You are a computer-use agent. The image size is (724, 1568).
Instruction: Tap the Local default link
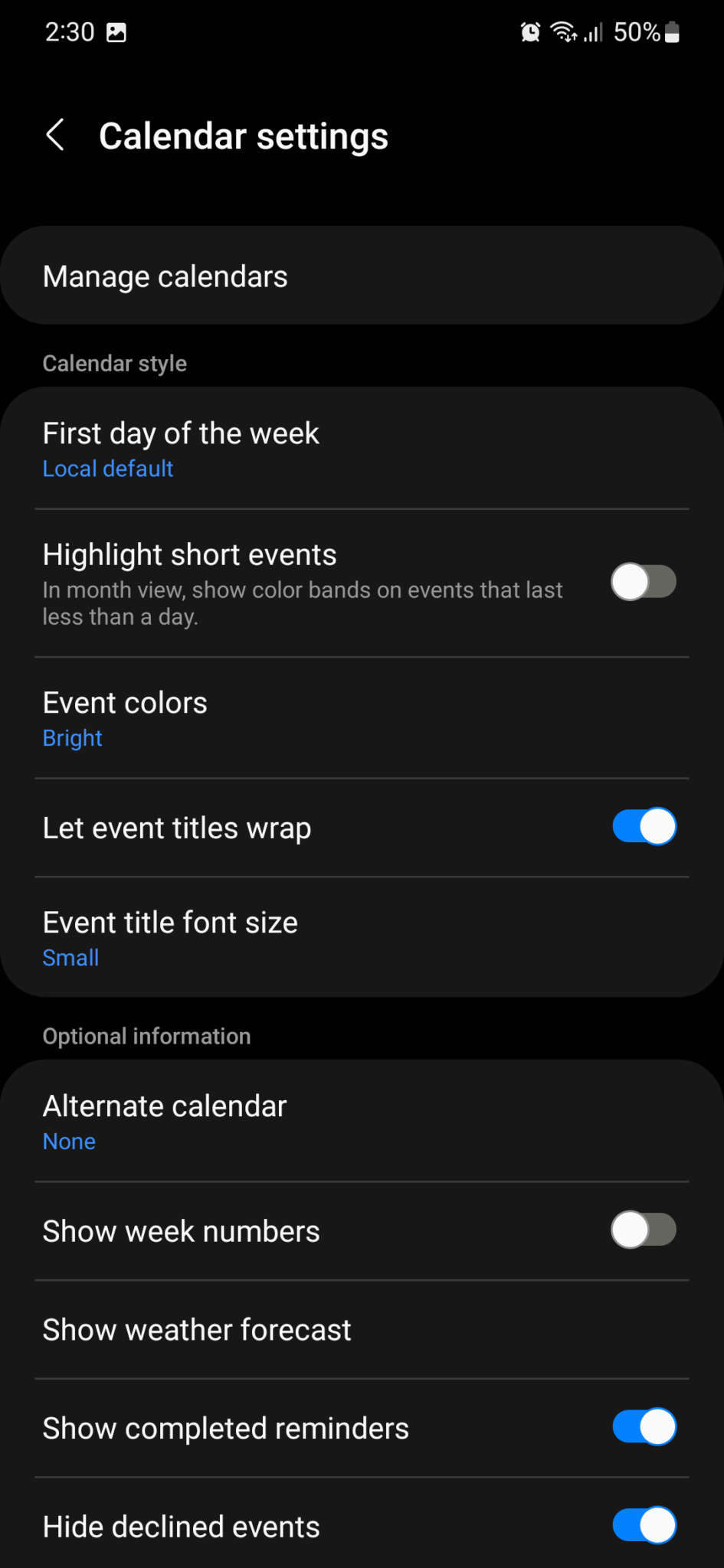pyautogui.click(x=107, y=468)
